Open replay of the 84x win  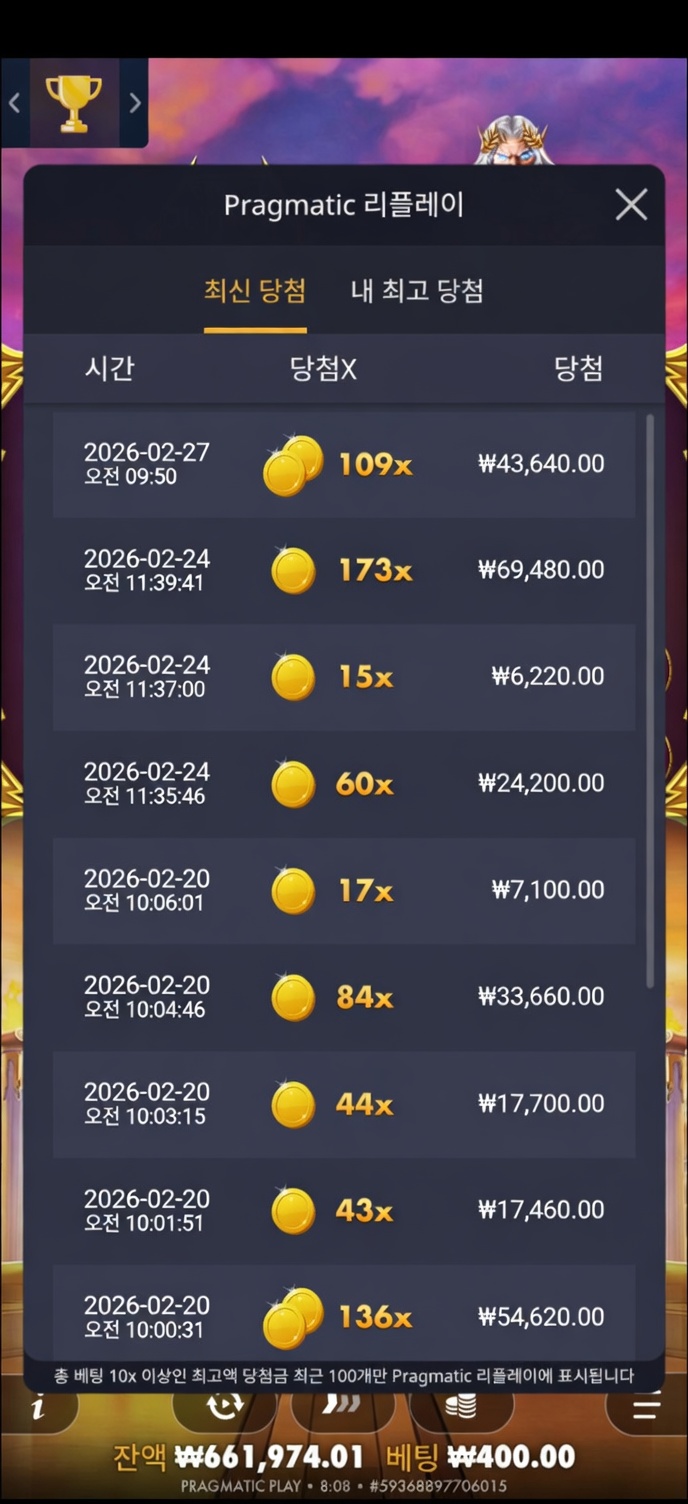343,997
